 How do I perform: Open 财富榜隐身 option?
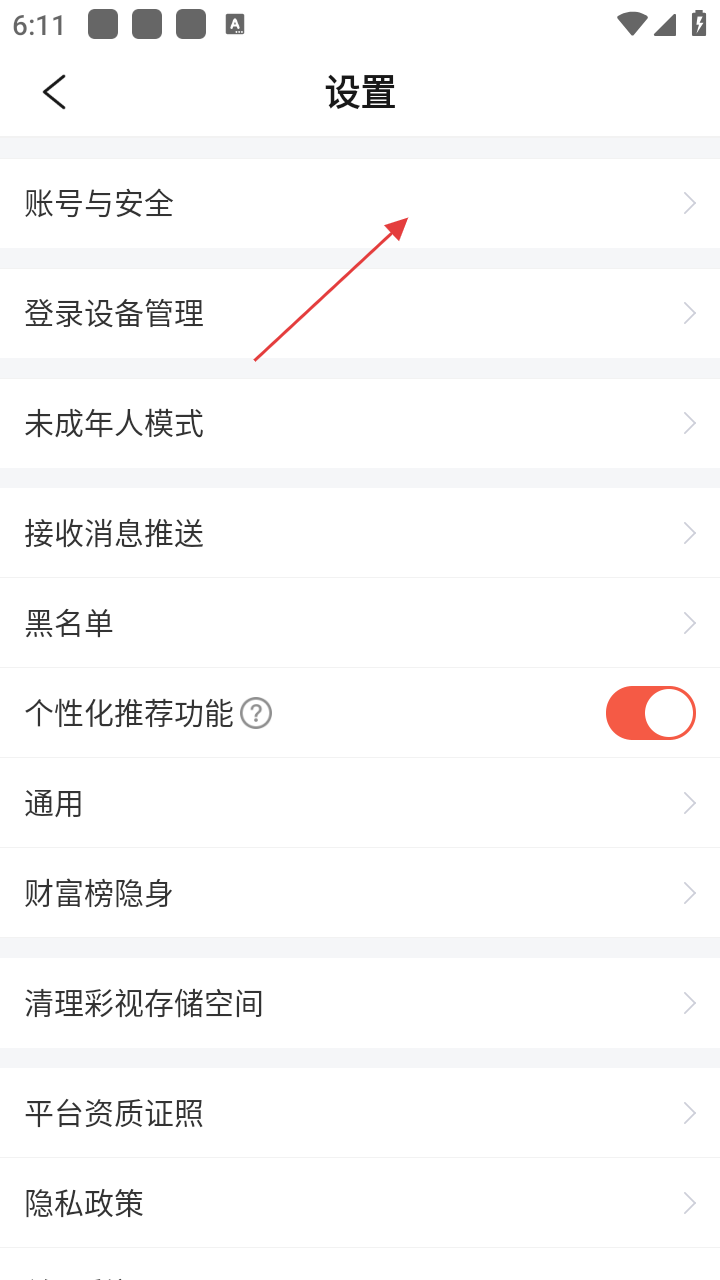coord(360,894)
